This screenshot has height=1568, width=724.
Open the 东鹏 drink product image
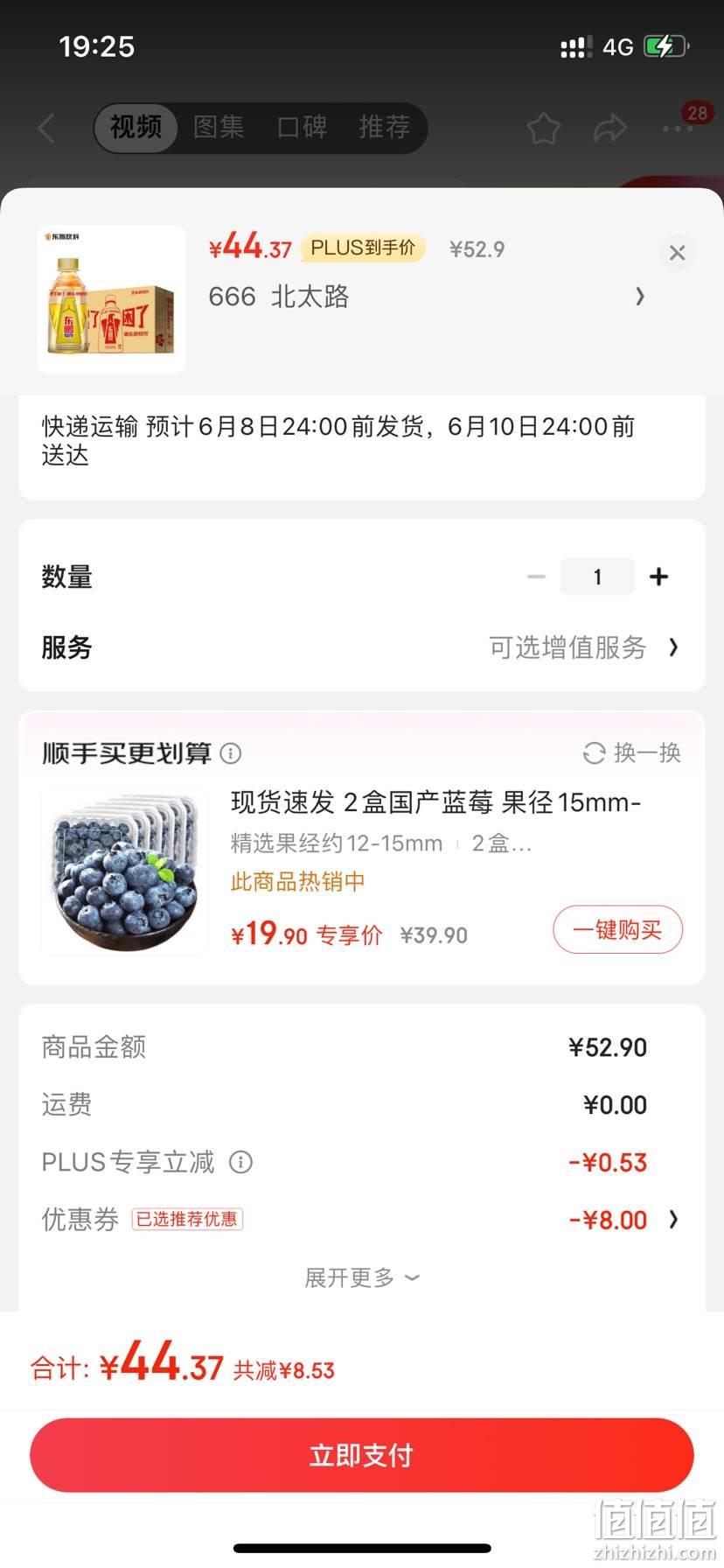tap(111, 298)
